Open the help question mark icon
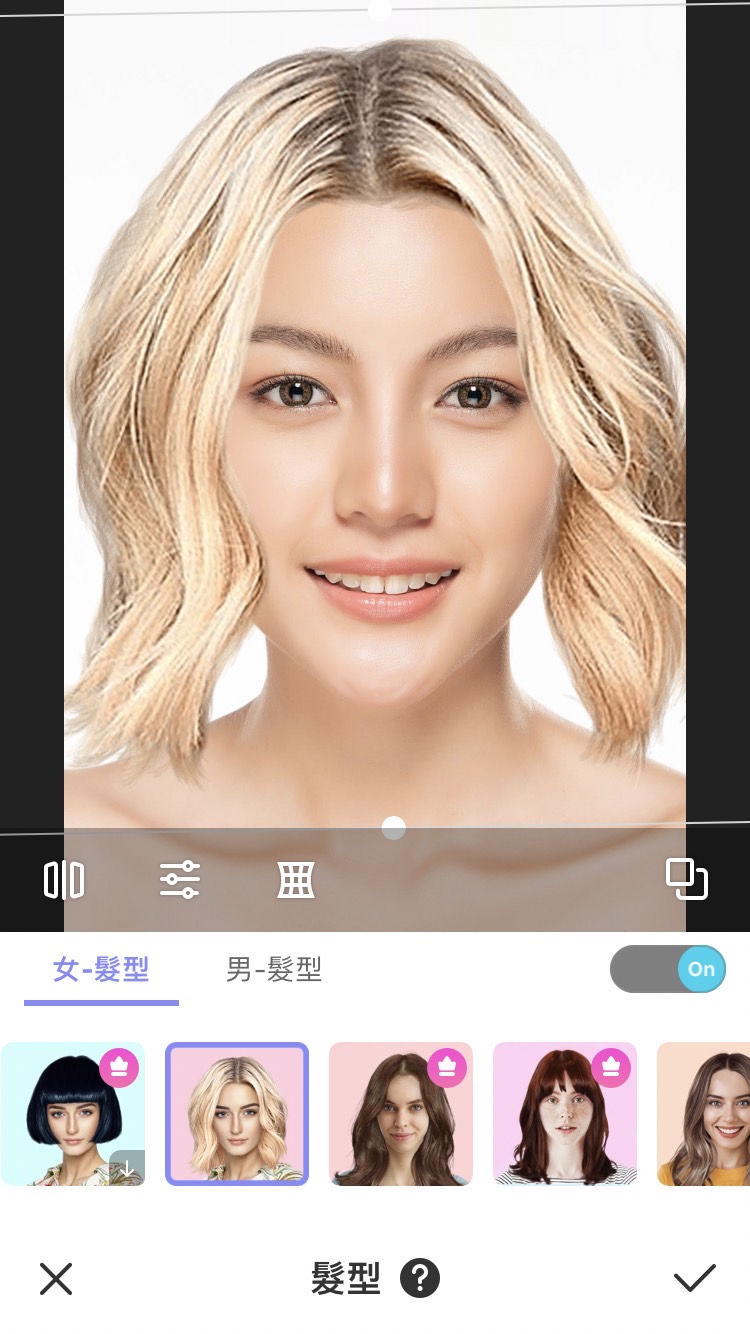This screenshot has width=750, height=1334. 421,1278
